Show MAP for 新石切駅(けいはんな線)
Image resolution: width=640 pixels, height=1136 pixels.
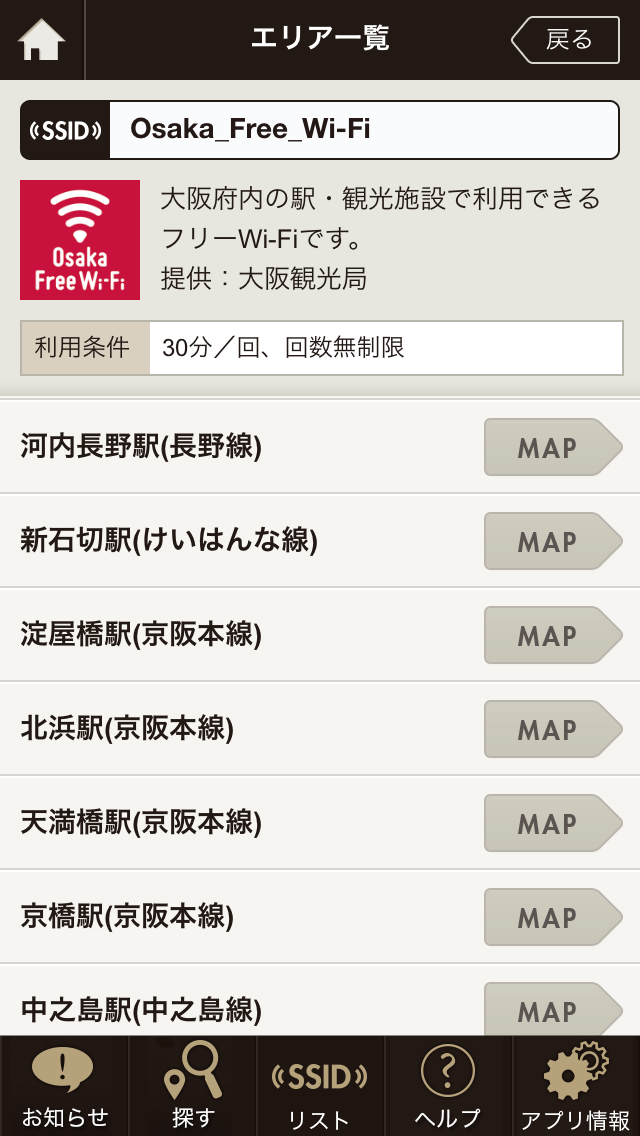(552, 541)
